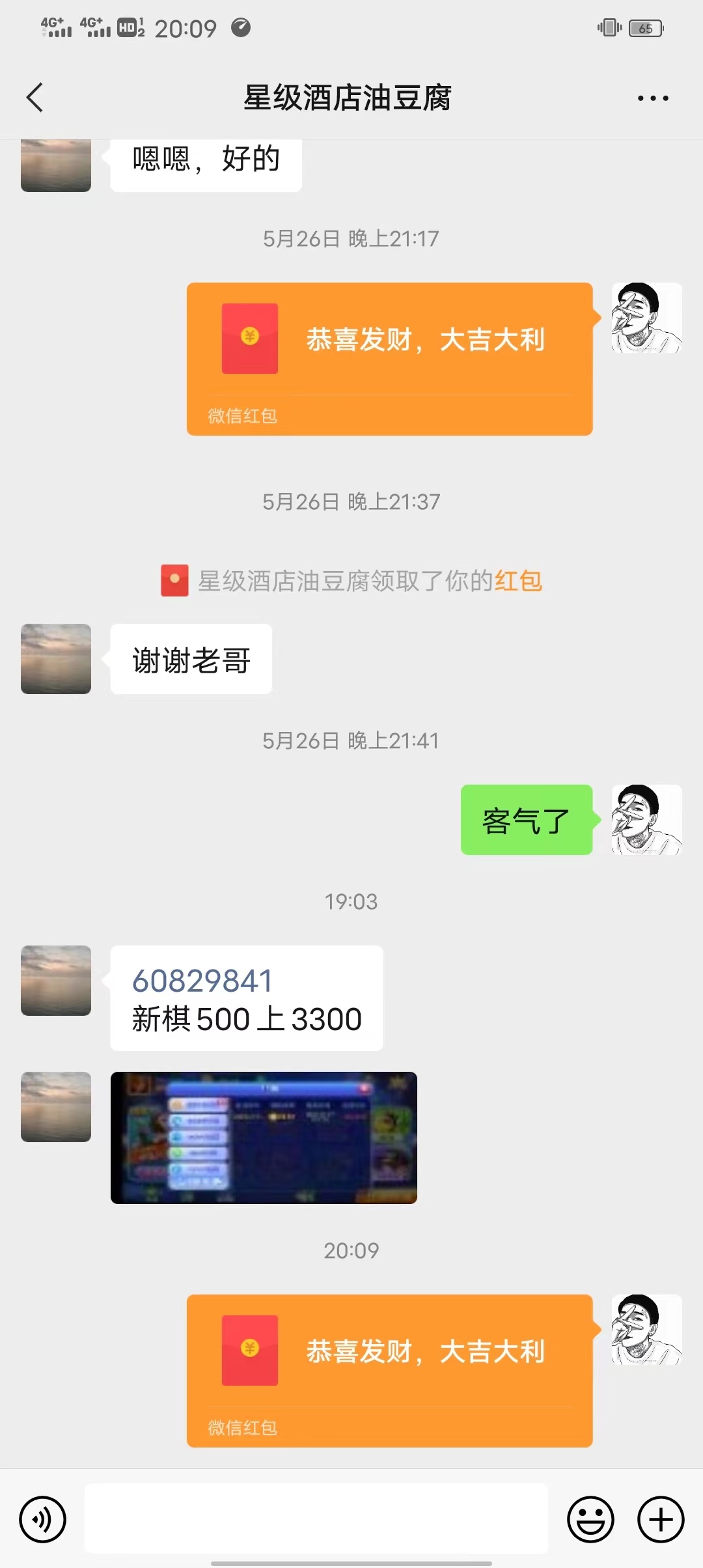Open chat info via three-dot menu
The height and width of the screenshot is (1568, 703).
point(652,98)
